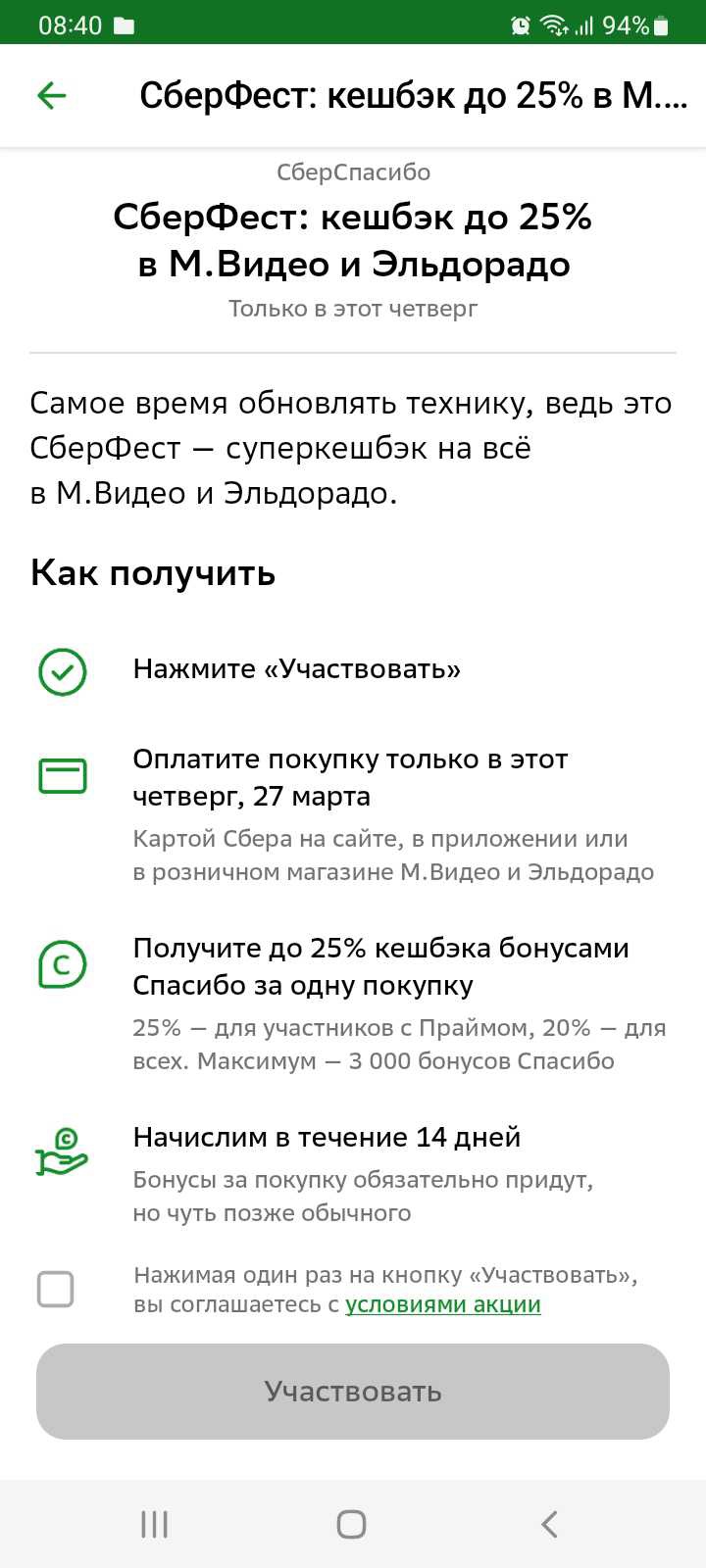Check the agreement box for promo terms
This screenshot has height=1568, width=706.
tap(55, 1289)
